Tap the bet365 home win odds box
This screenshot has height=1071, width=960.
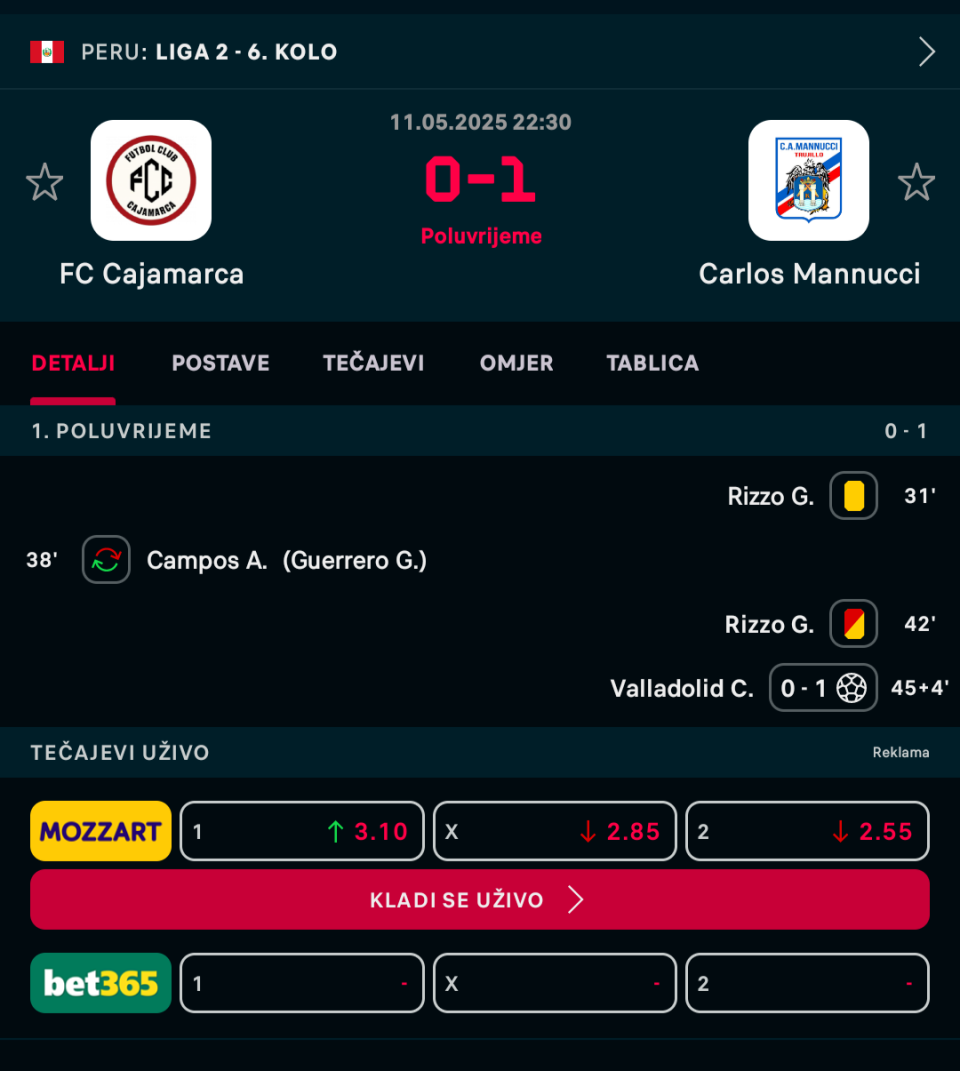[x=302, y=983]
